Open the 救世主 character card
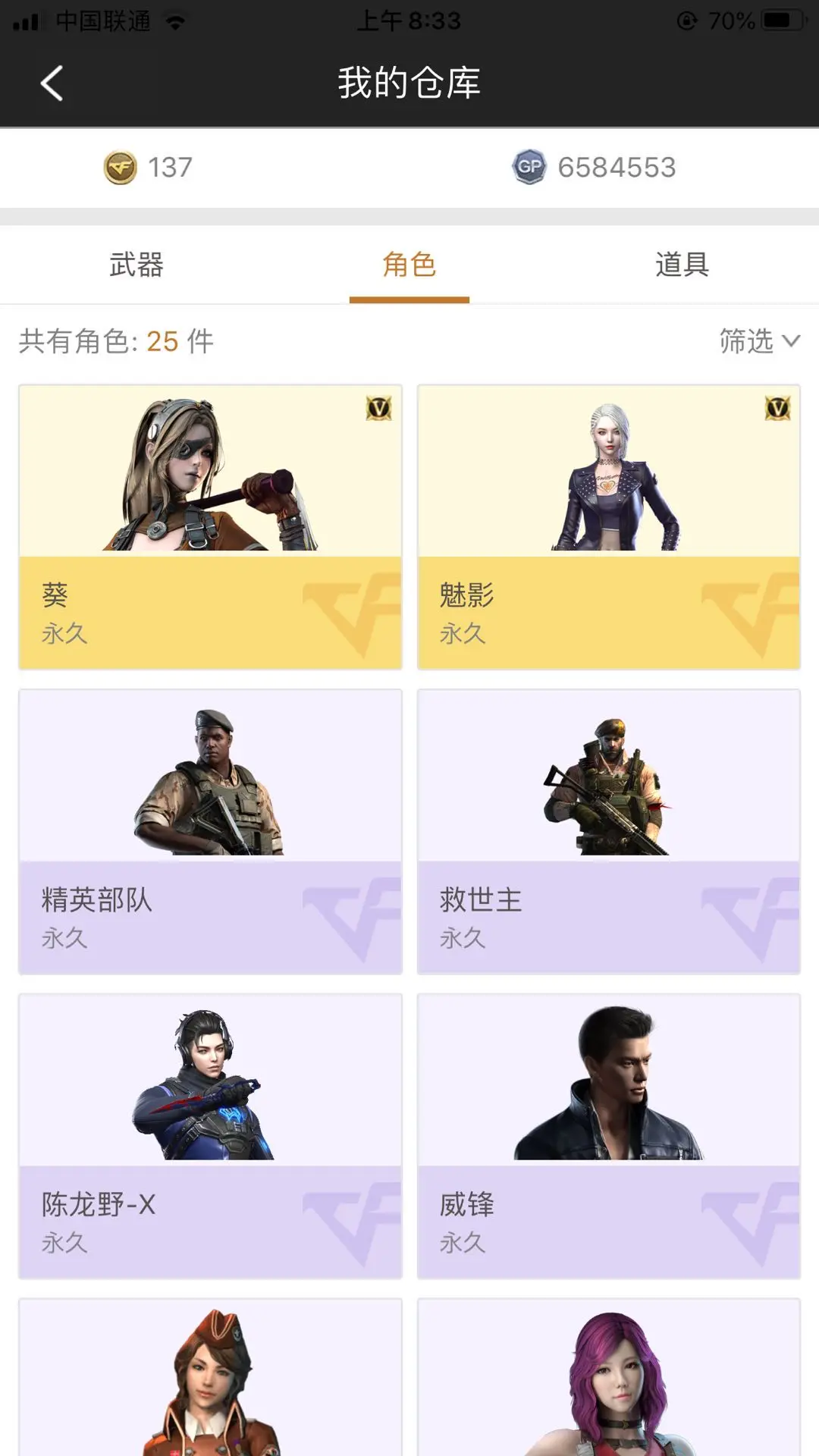The height and width of the screenshot is (1456, 819). tap(609, 832)
